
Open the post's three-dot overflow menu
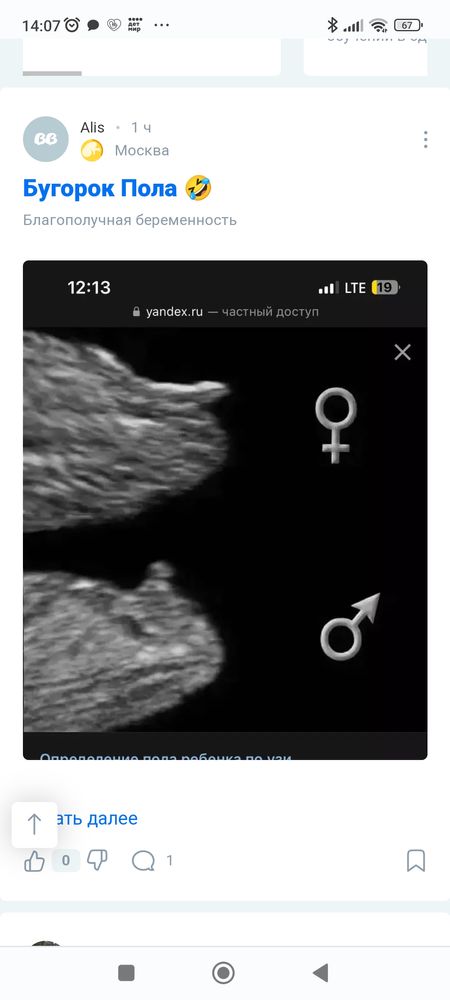[425, 140]
